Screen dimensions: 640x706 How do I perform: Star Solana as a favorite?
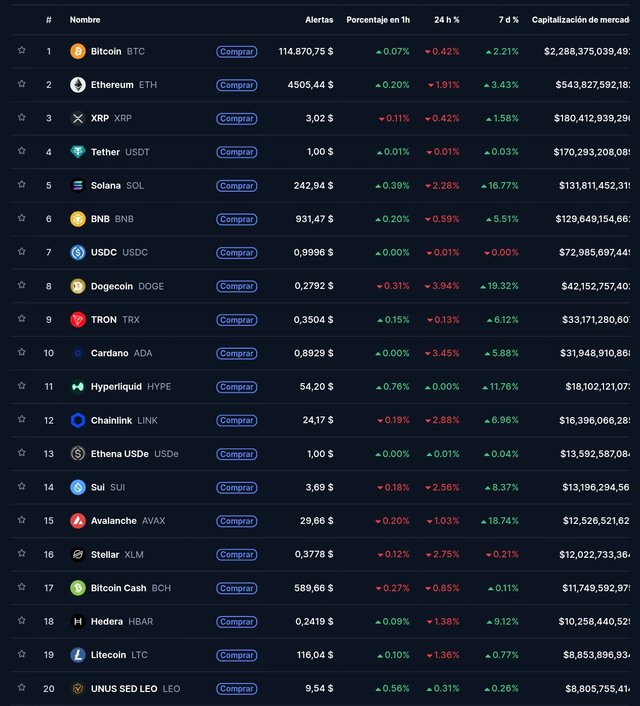21,185
